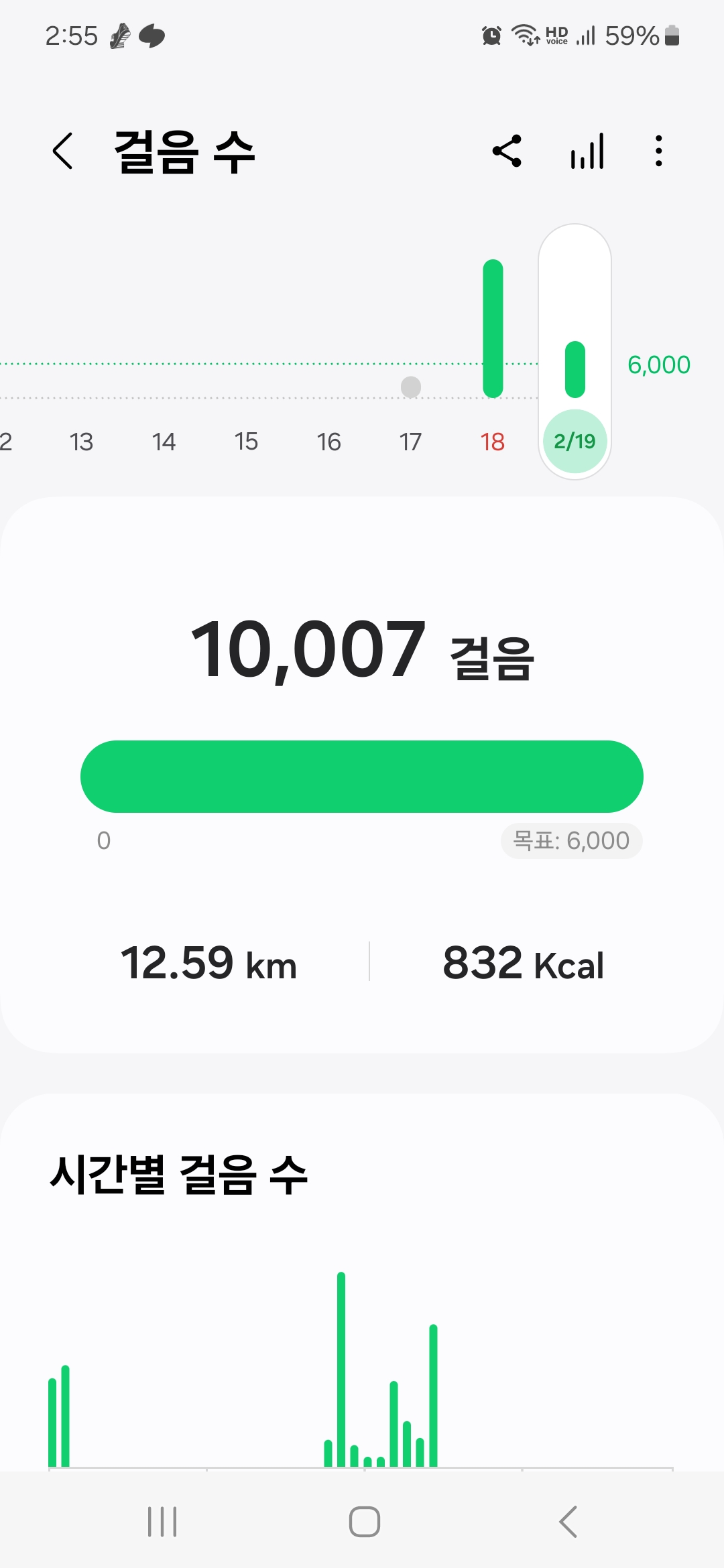This screenshot has height=1568, width=724.
Task: Open the step trends chart icon
Action: (587, 151)
